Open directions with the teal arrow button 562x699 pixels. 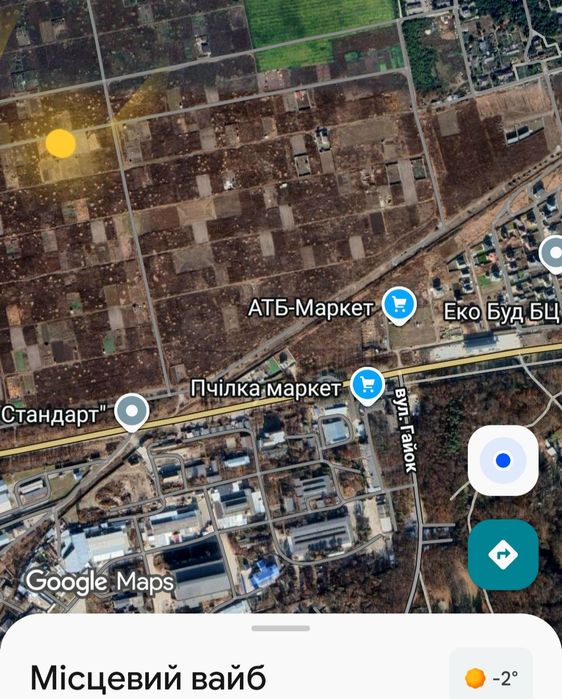click(x=503, y=555)
